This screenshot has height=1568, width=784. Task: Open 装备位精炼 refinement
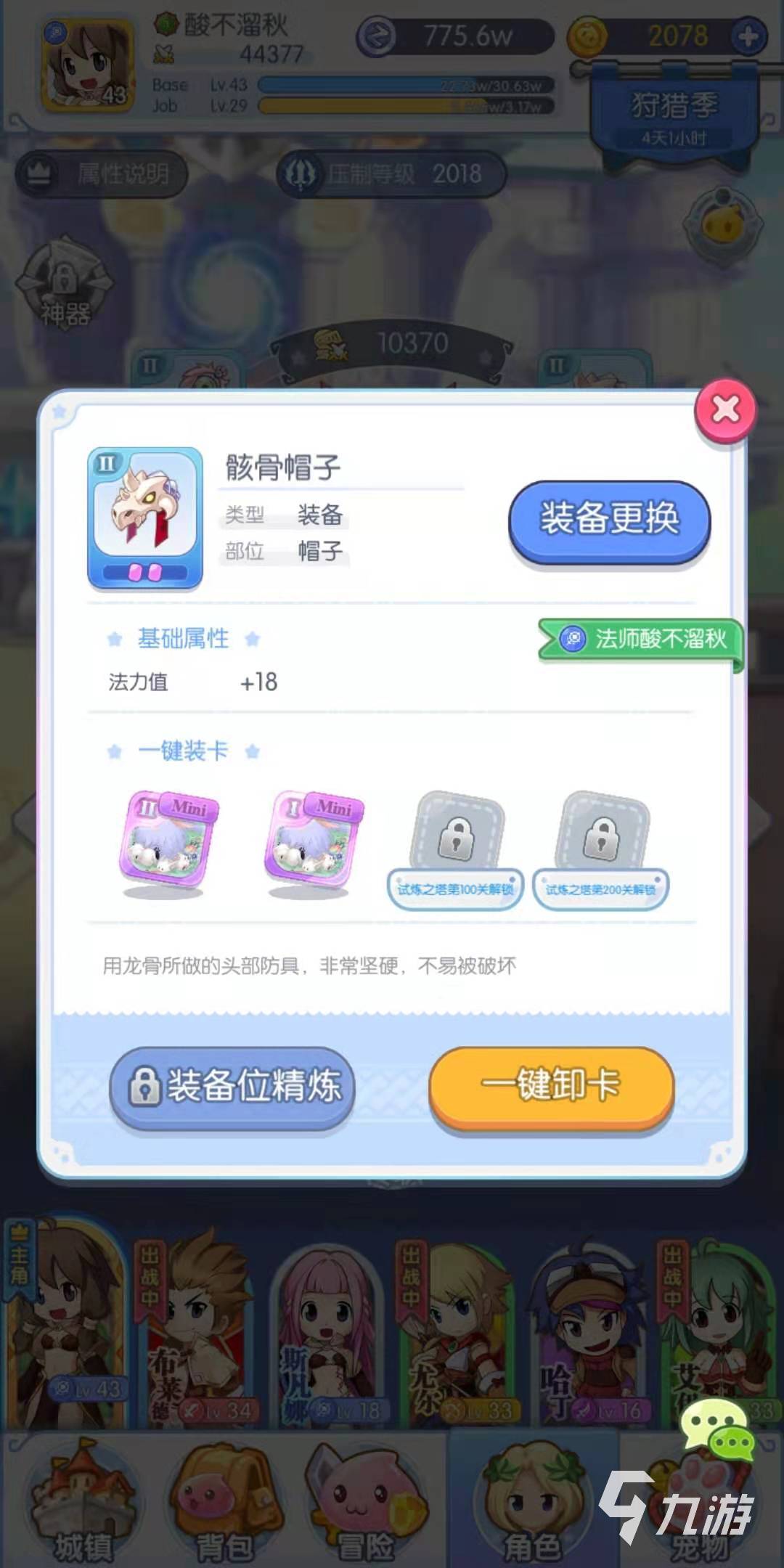click(x=232, y=1086)
